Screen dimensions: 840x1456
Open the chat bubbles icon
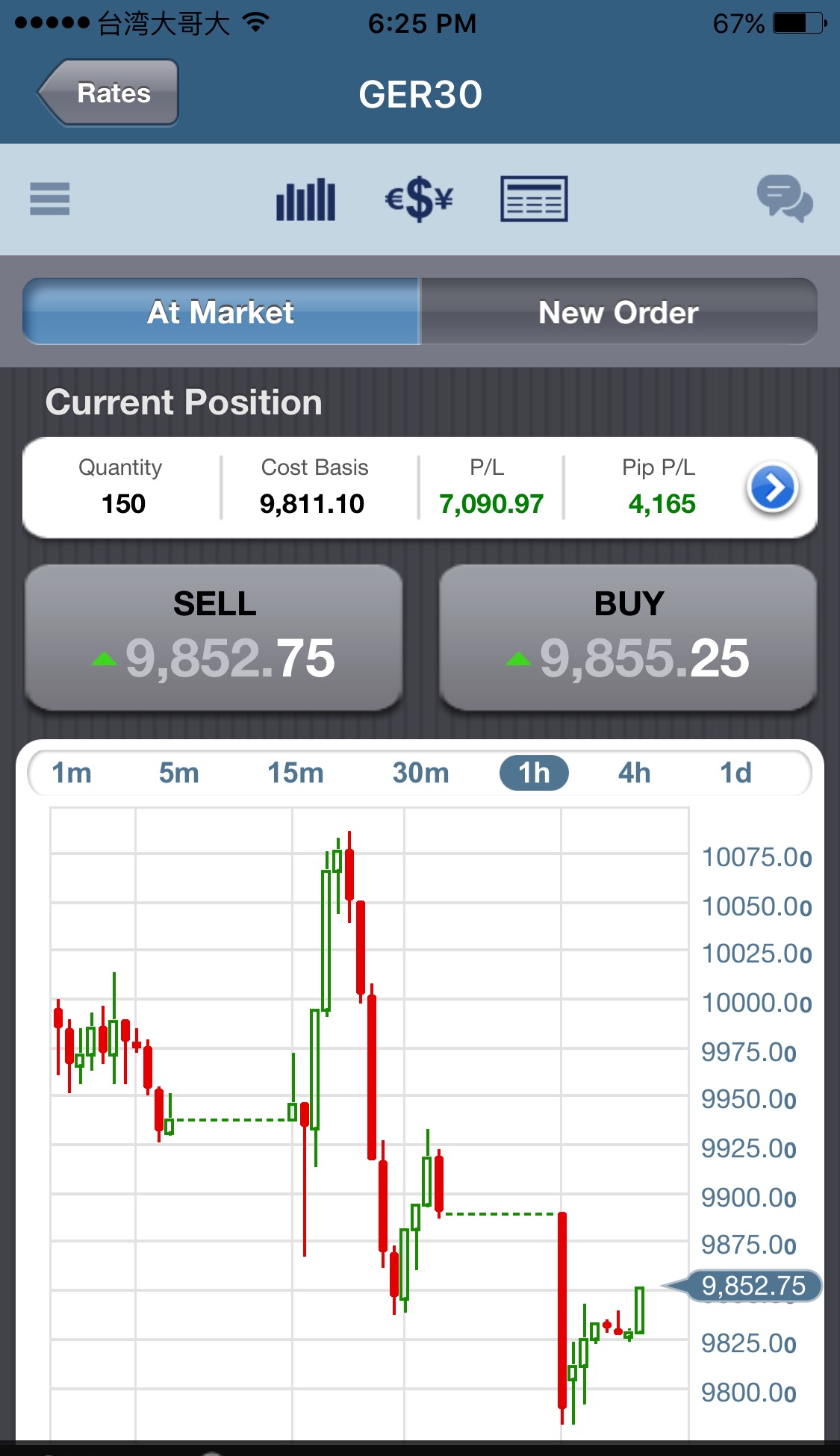pyautogui.click(x=784, y=199)
